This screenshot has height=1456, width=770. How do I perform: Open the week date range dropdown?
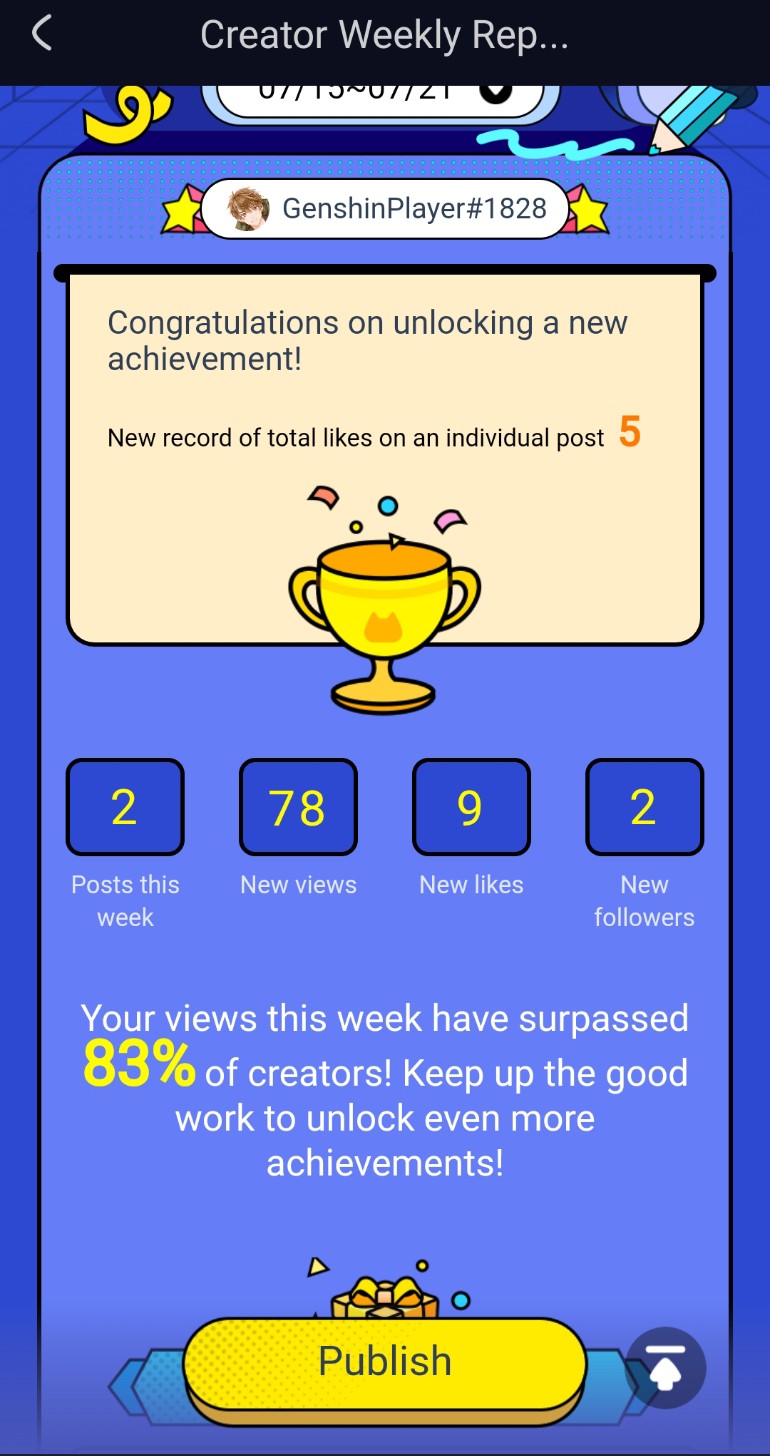[x=496, y=92]
